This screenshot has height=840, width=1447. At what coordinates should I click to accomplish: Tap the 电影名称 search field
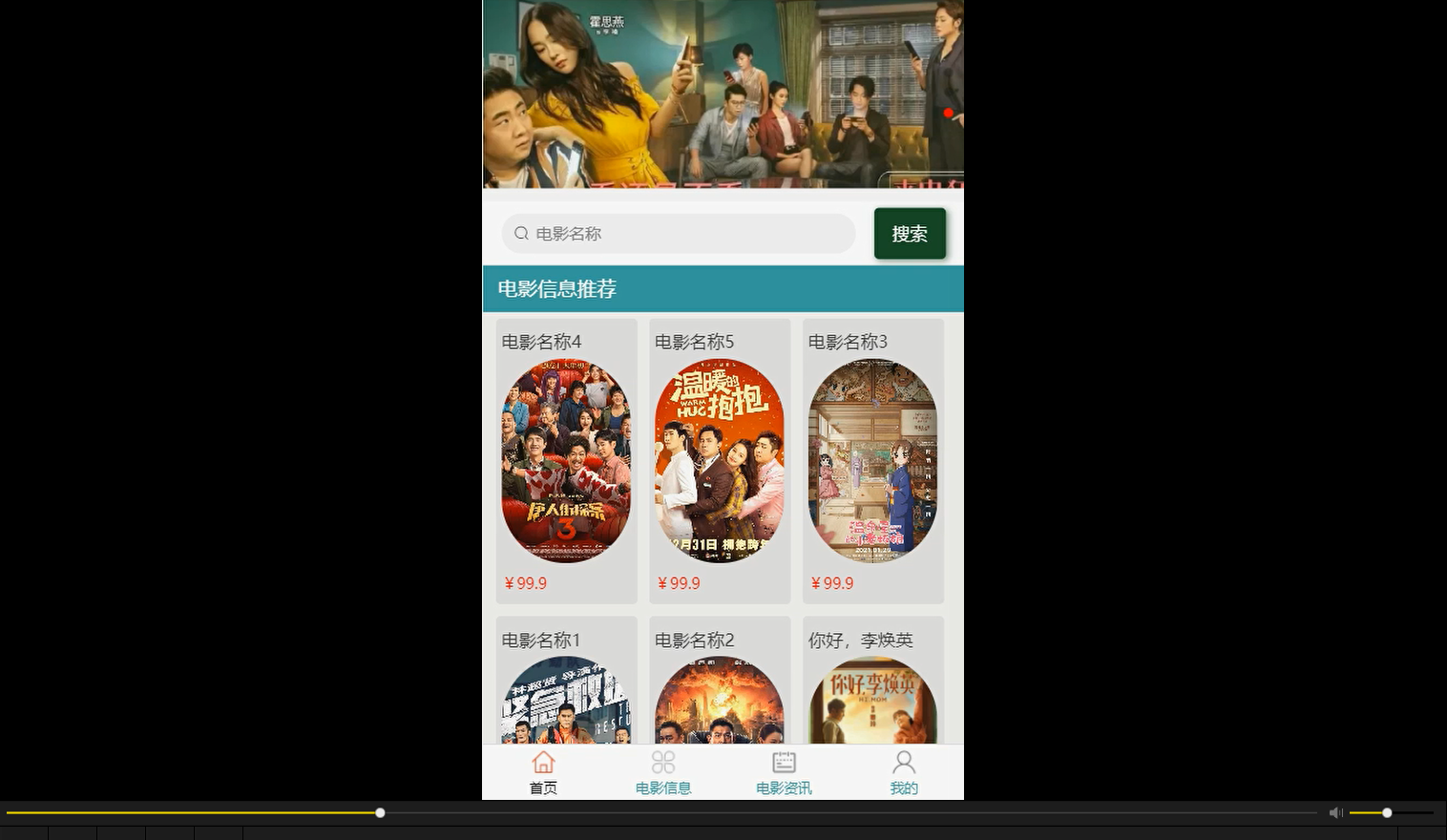678,234
